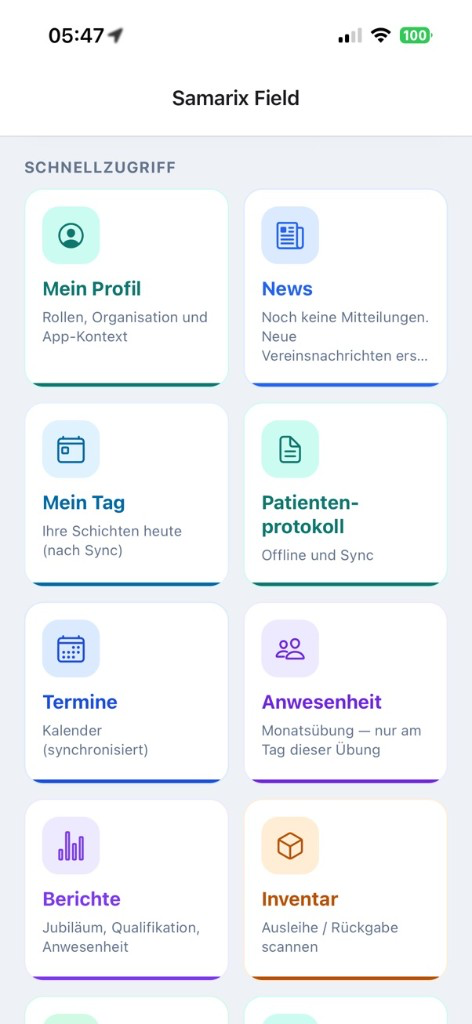
Task: Open the Anwesenheit card
Action: pos(346,693)
